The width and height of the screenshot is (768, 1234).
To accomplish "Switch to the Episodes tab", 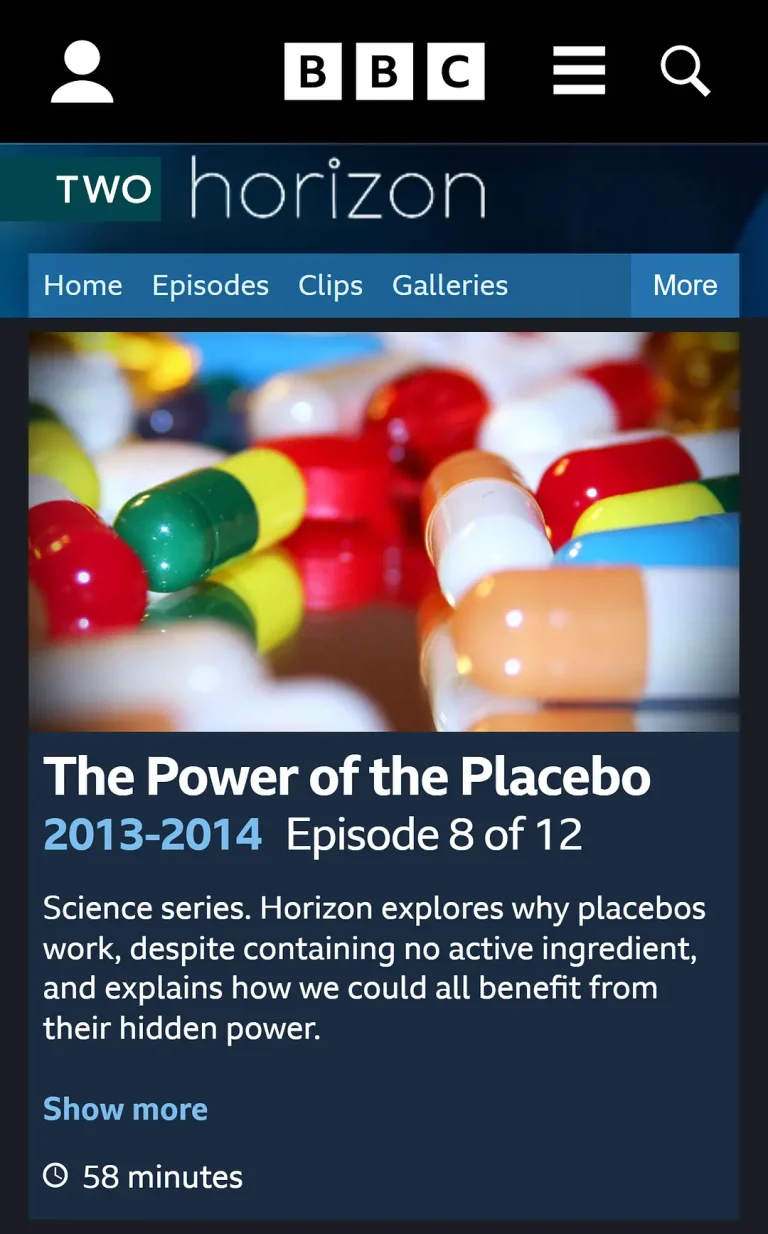I will coord(210,285).
